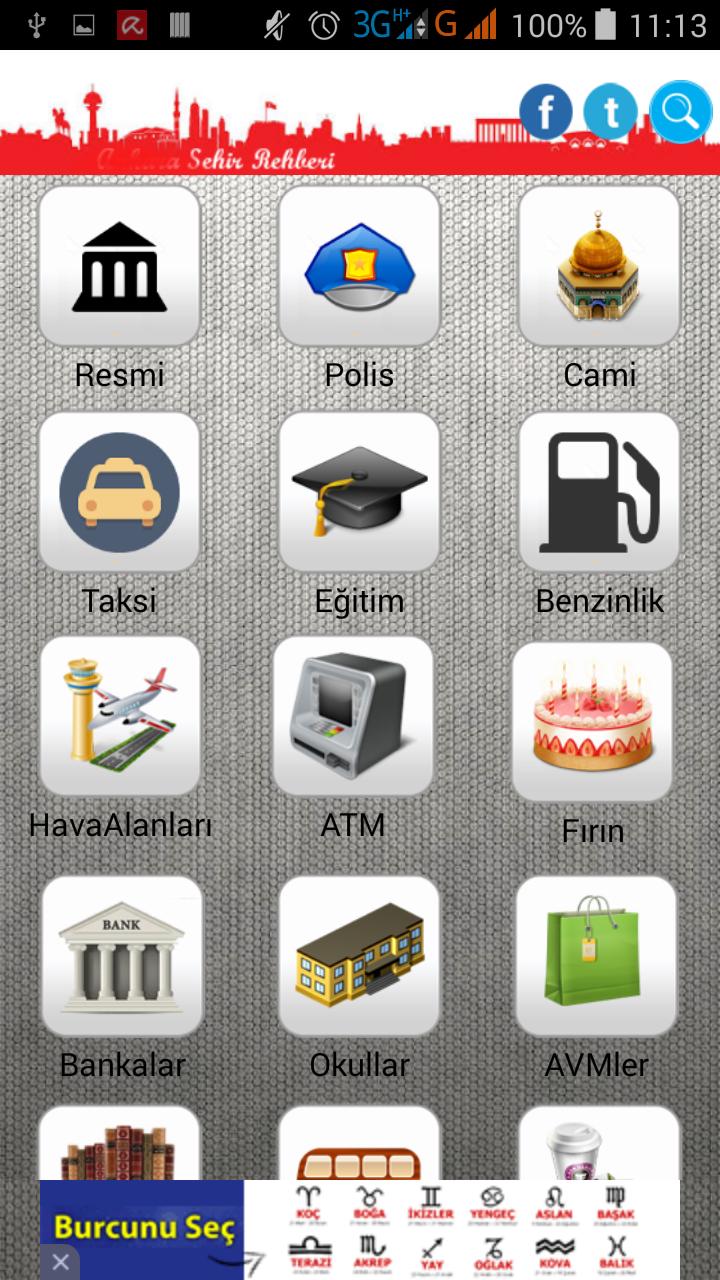This screenshot has width=720, height=1280.
Task: Tap the ATM locator icon
Action: point(352,717)
